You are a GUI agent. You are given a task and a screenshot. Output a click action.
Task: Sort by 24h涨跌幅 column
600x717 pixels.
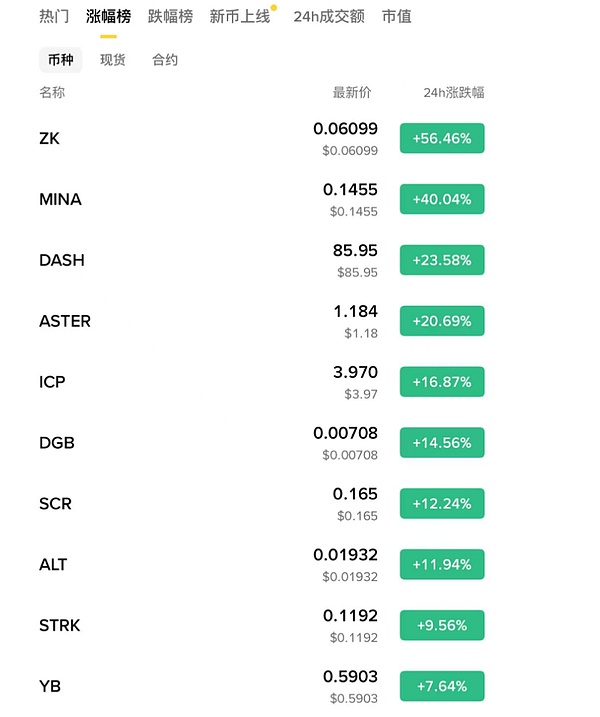pyautogui.click(x=454, y=92)
